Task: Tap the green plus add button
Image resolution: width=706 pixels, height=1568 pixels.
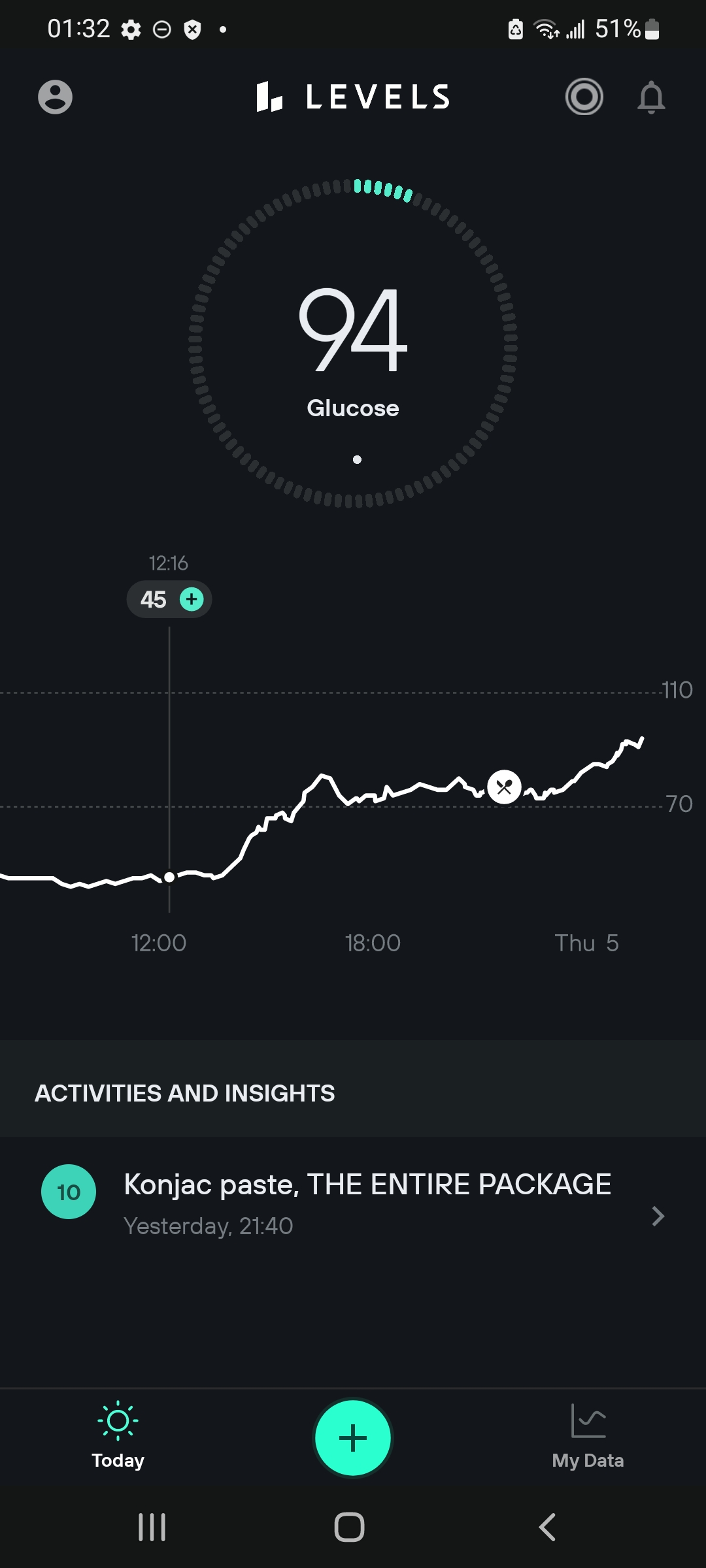Action: (x=353, y=1437)
